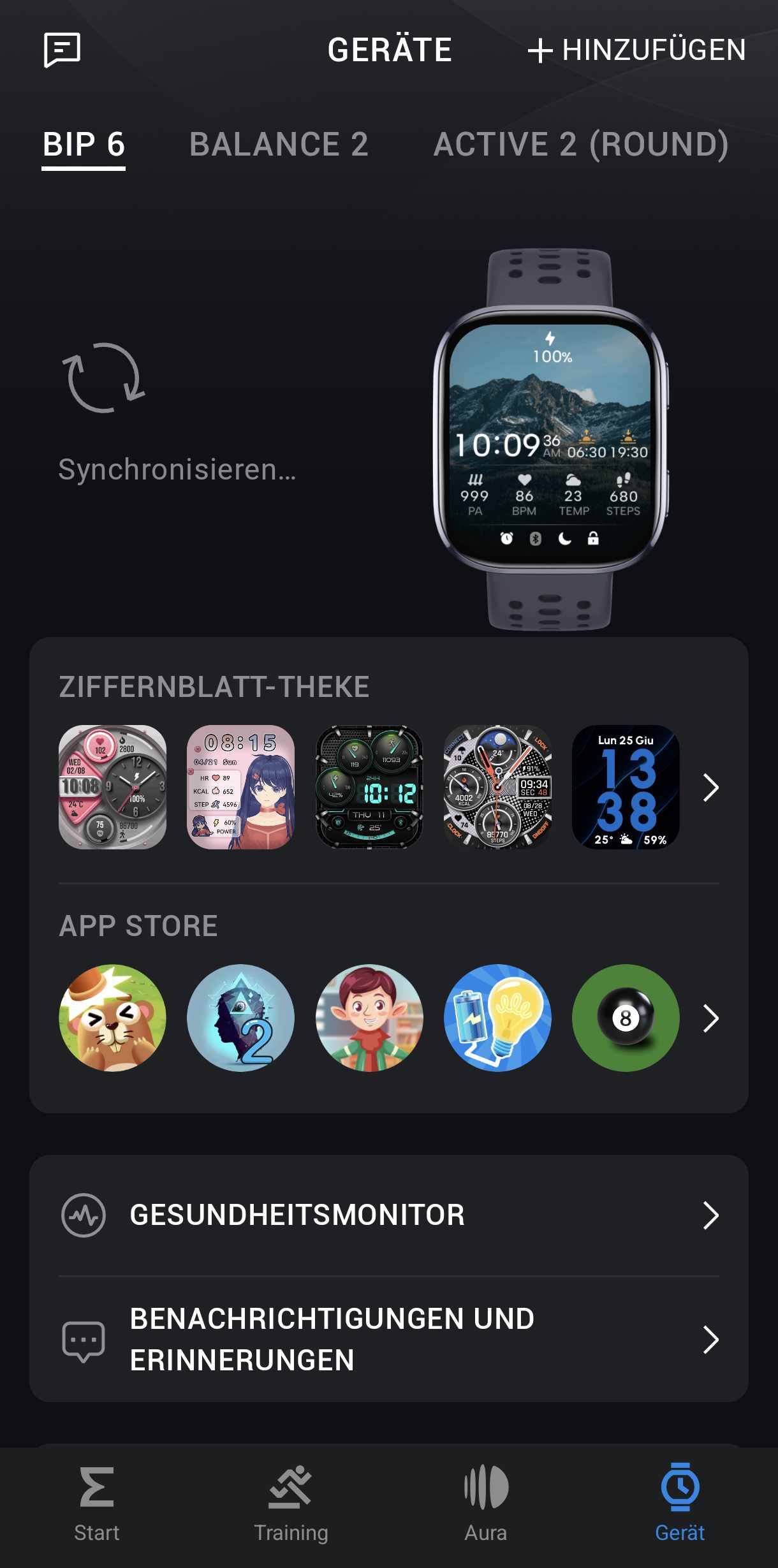Open the feedback message icon
The height and width of the screenshot is (1568, 778).
(62, 50)
